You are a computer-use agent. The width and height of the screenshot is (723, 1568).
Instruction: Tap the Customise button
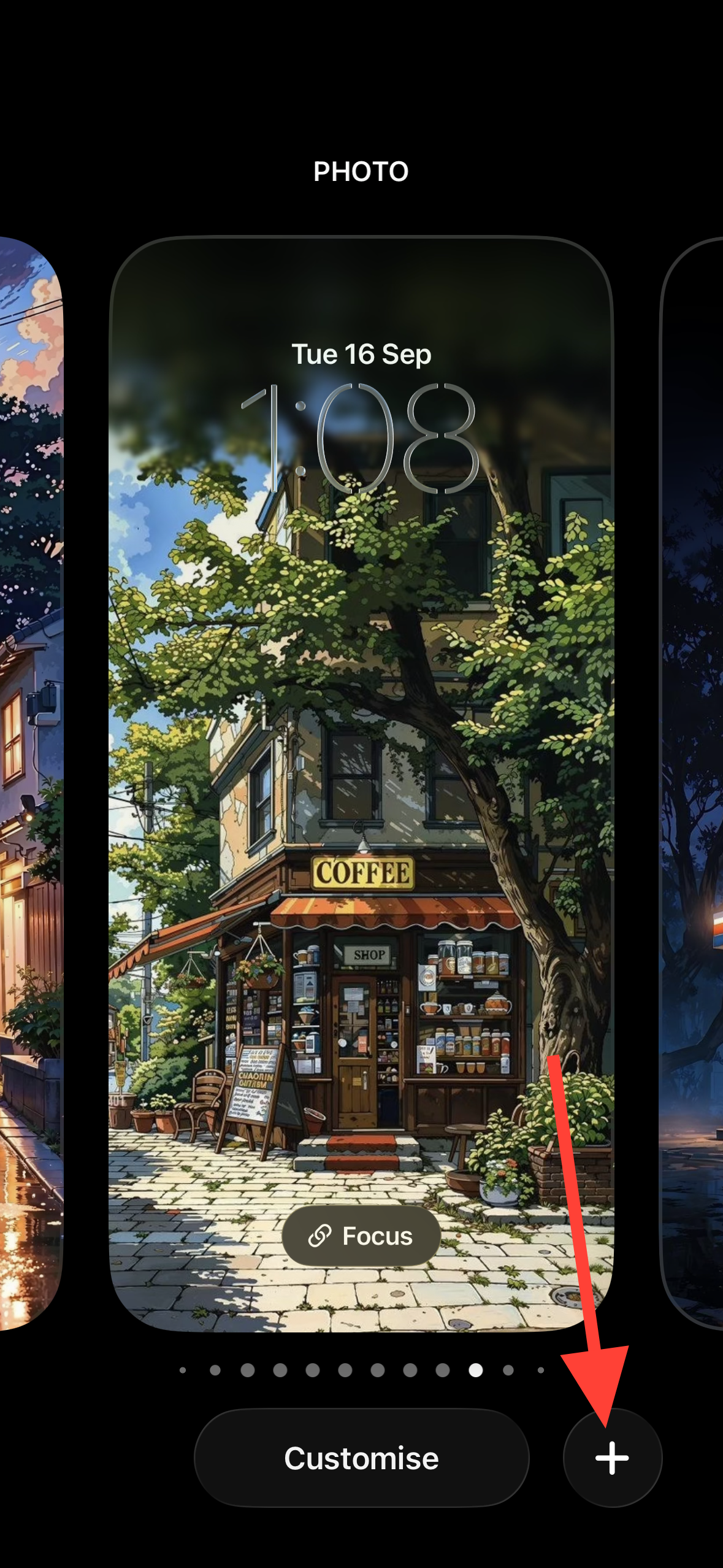(361, 1458)
